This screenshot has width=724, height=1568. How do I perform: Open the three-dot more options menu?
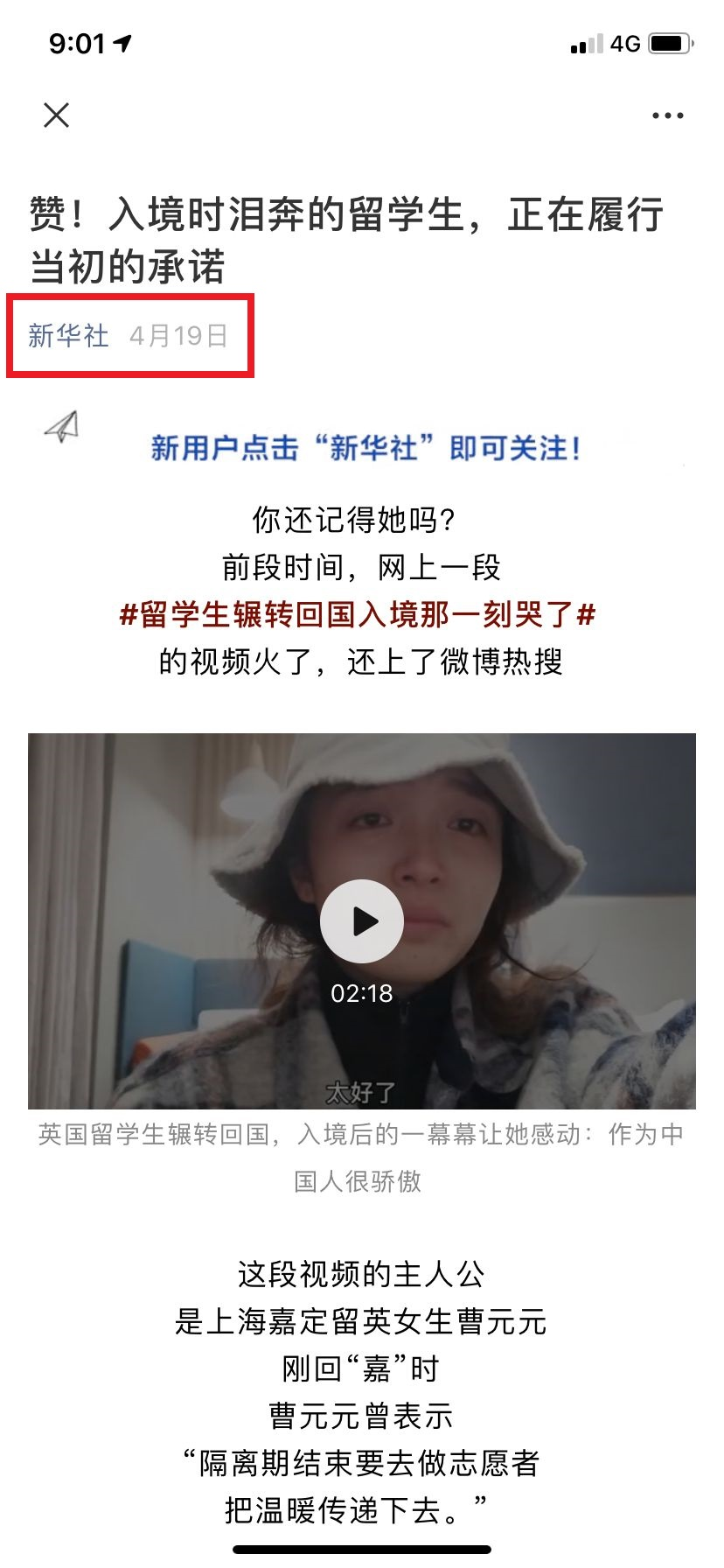coord(667,115)
